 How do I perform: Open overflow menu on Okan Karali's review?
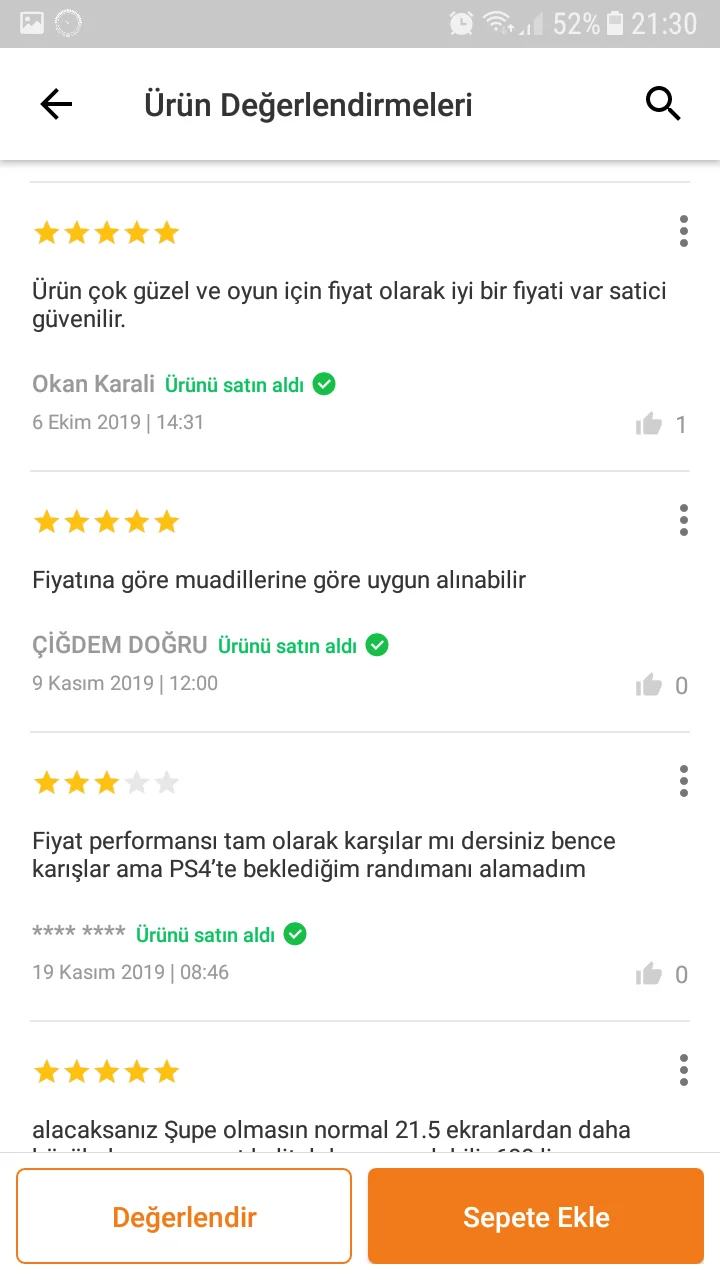[x=684, y=231]
